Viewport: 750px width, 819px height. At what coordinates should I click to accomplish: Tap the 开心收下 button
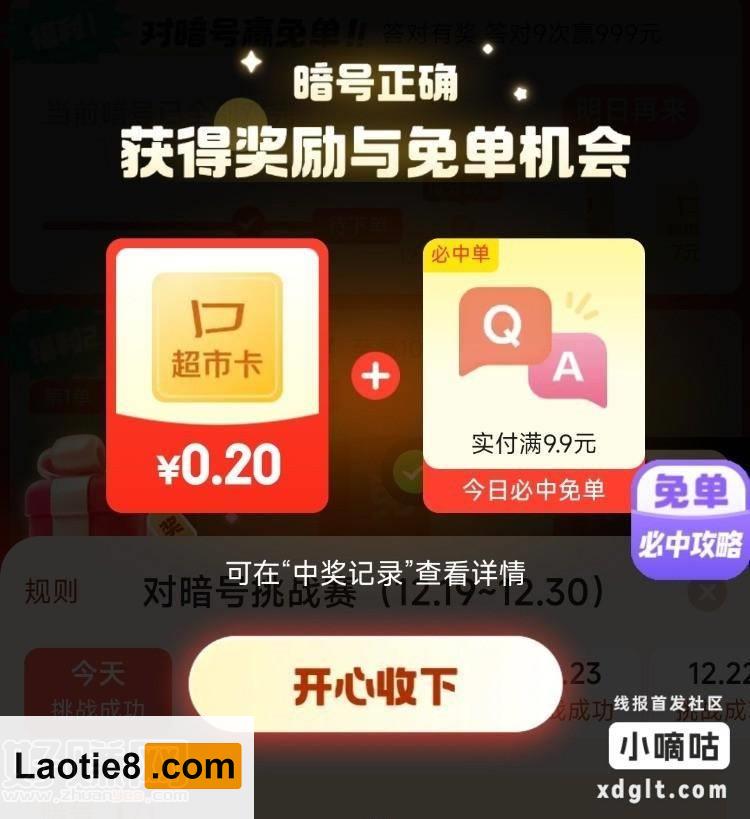[375, 686]
